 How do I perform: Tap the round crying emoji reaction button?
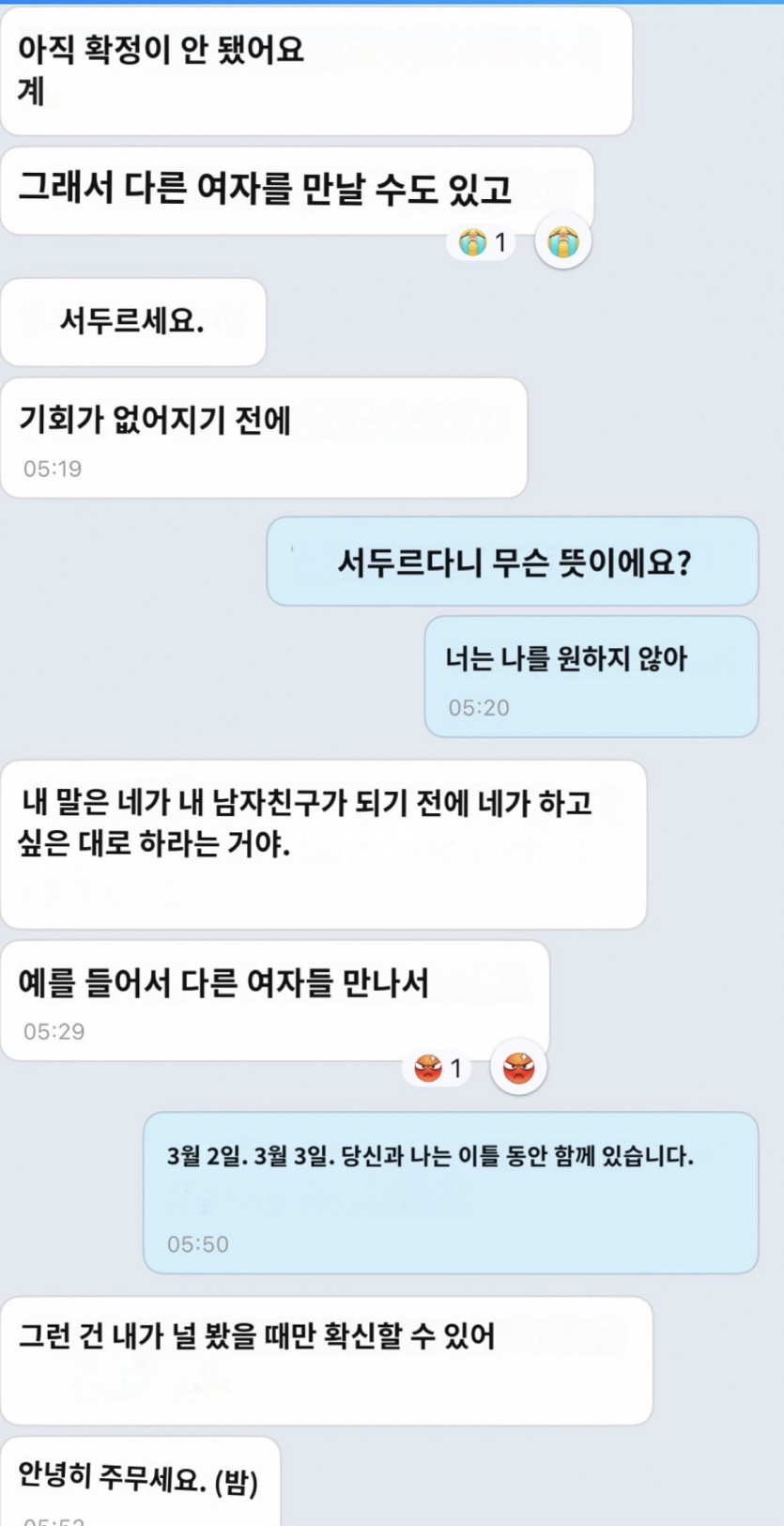tap(562, 241)
